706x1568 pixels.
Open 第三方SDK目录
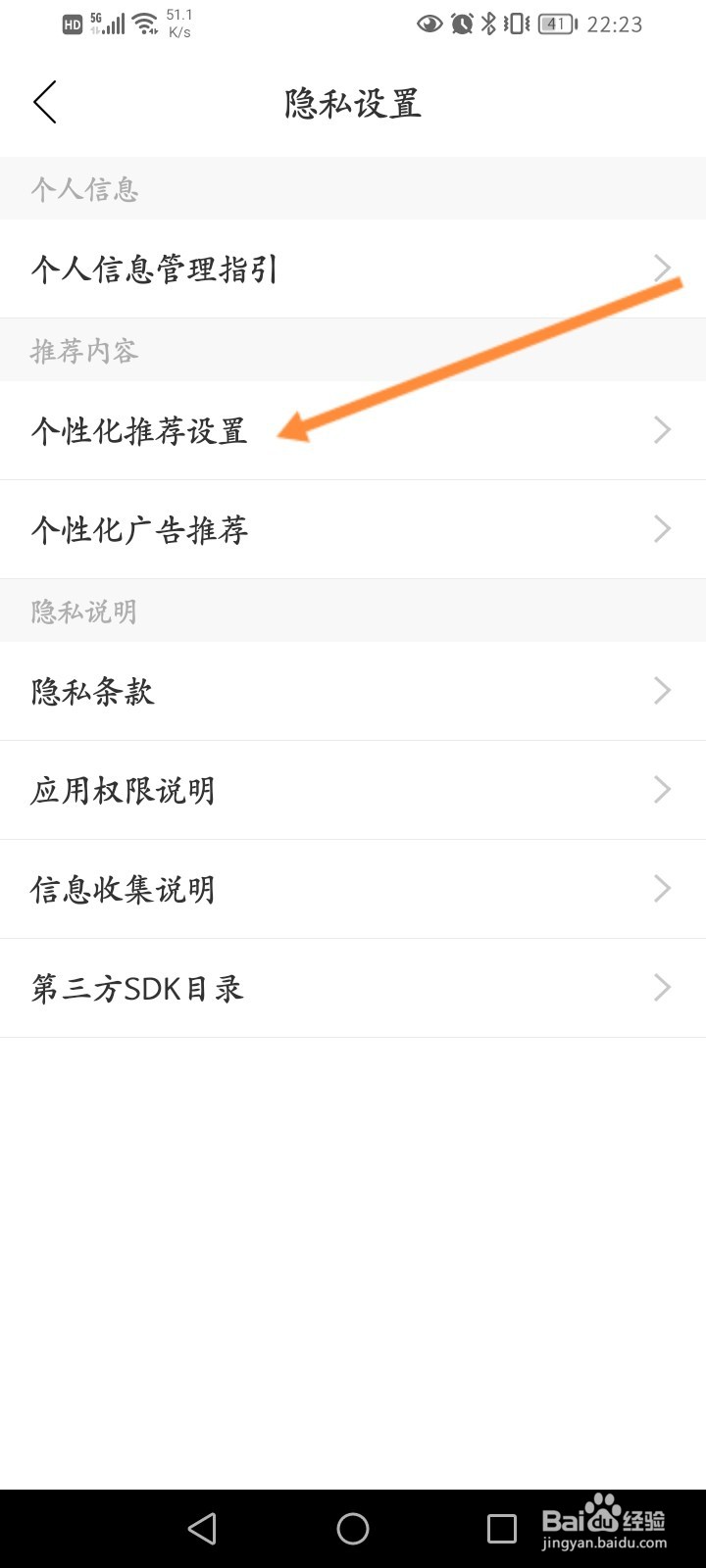click(353, 988)
